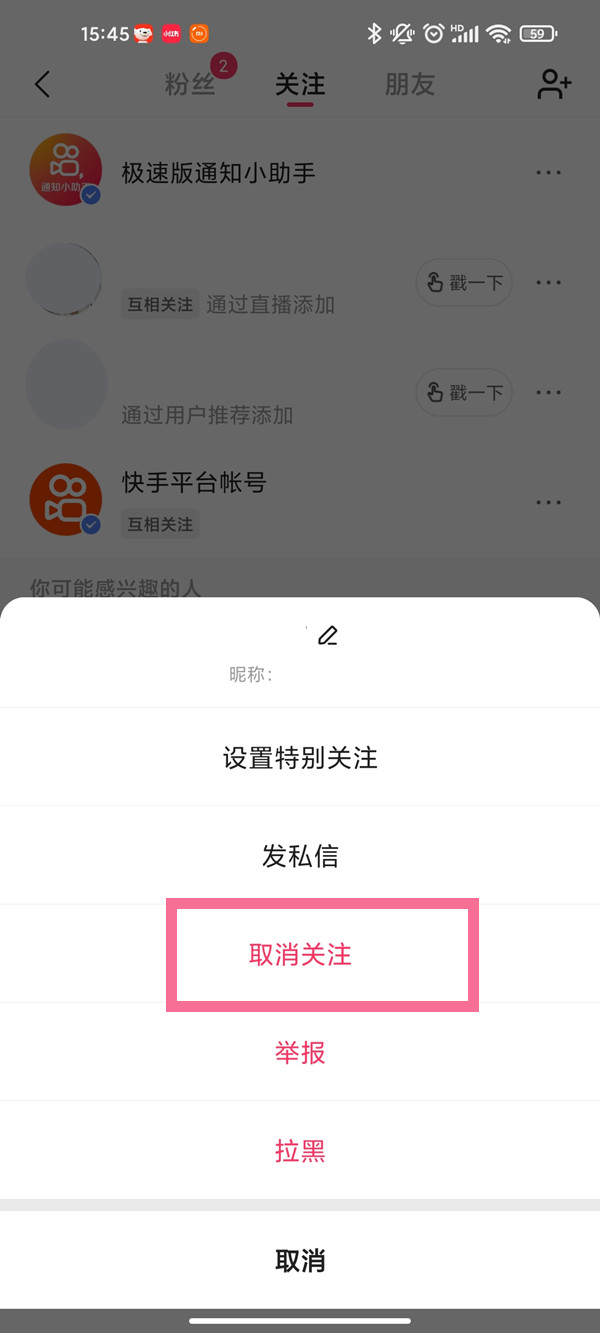Choose 发私信 to send a message
The image size is (600, 1333).
pyautogui.click(x=300, y=856)
